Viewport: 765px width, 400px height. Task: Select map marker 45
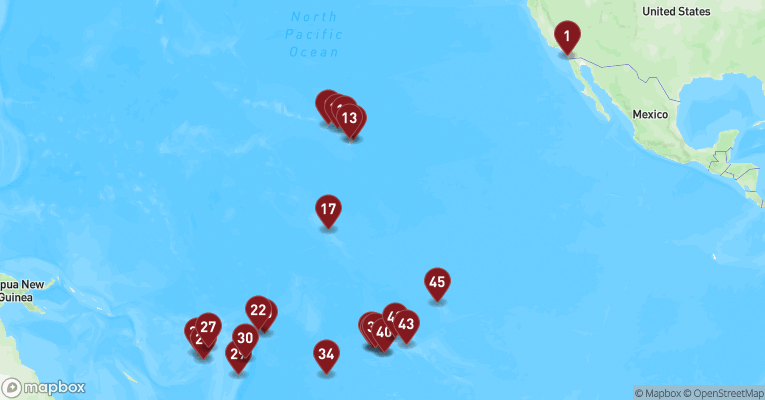pos(437,283)
